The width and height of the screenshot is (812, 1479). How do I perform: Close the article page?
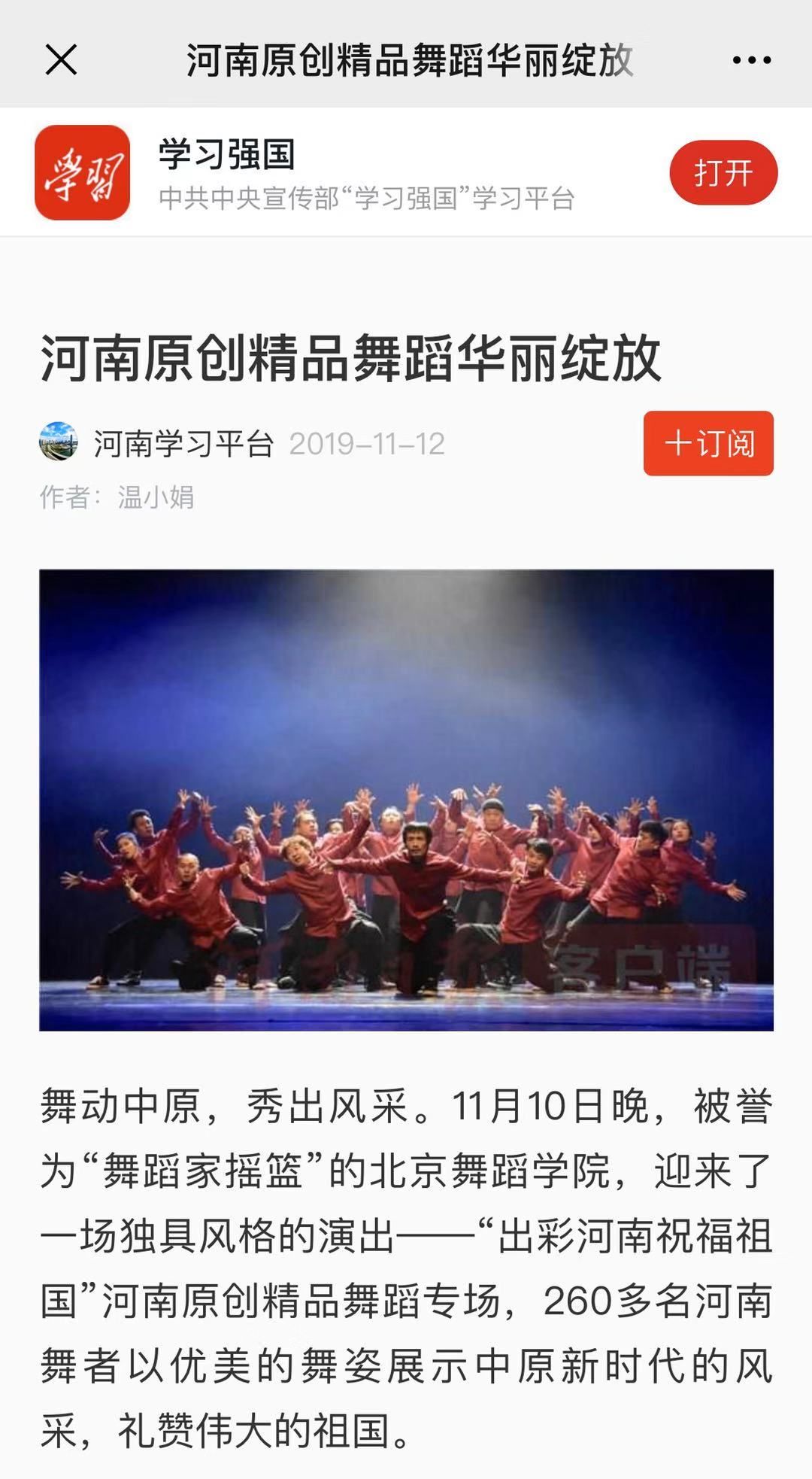[61, 60]
